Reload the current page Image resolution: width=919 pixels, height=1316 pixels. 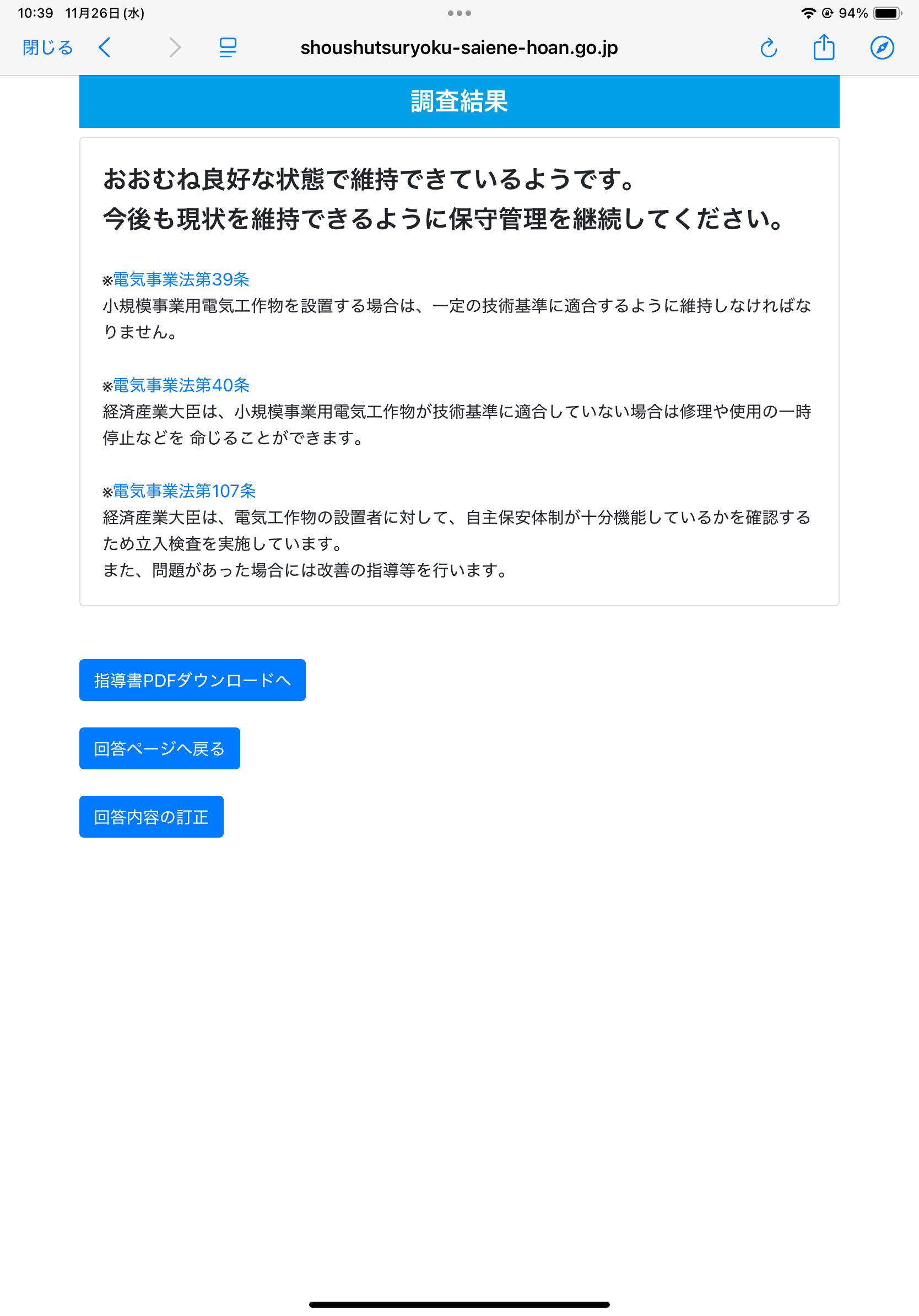coord(769,48)
